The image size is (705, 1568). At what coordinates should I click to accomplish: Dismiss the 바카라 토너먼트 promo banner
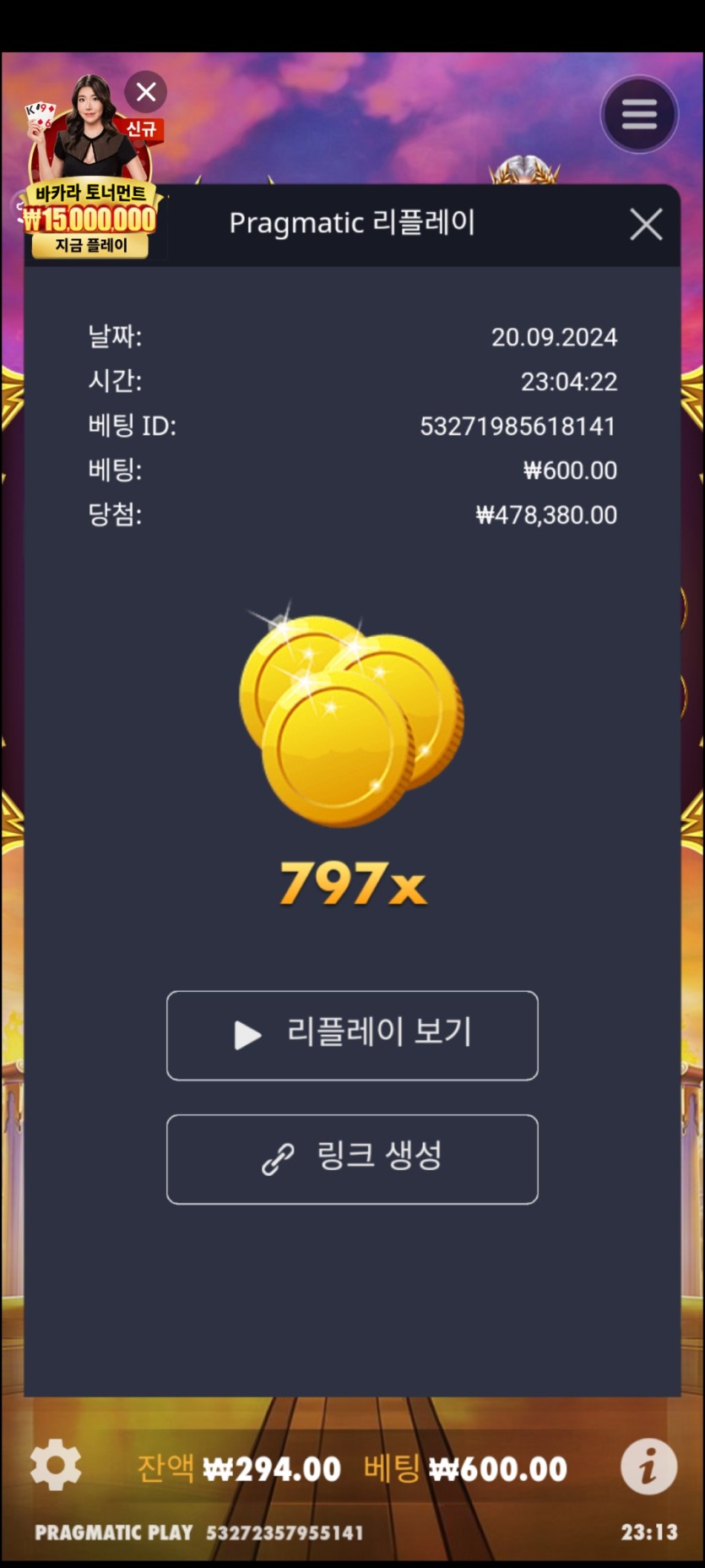(x=146, y=92)
